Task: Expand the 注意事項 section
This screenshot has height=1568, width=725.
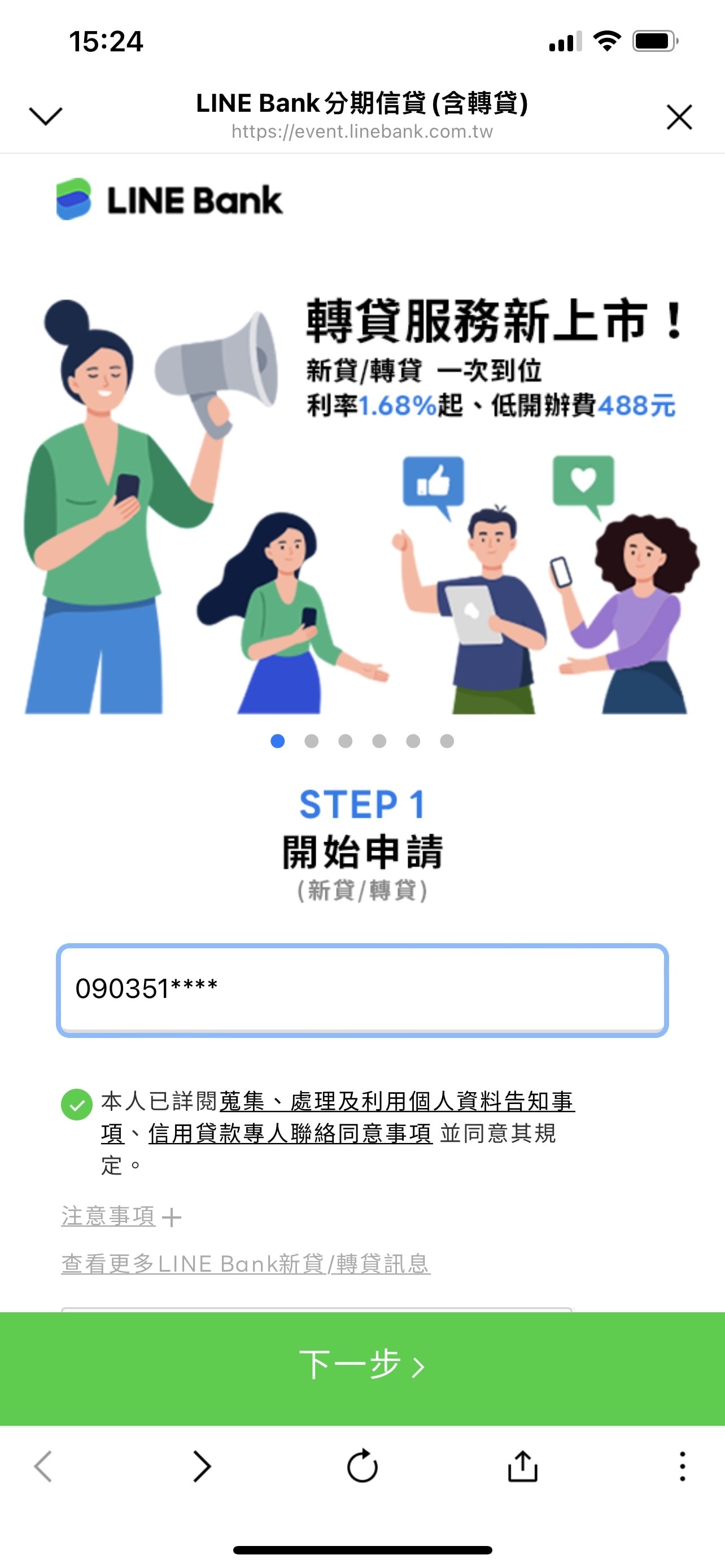Action: pos(120,1216)
